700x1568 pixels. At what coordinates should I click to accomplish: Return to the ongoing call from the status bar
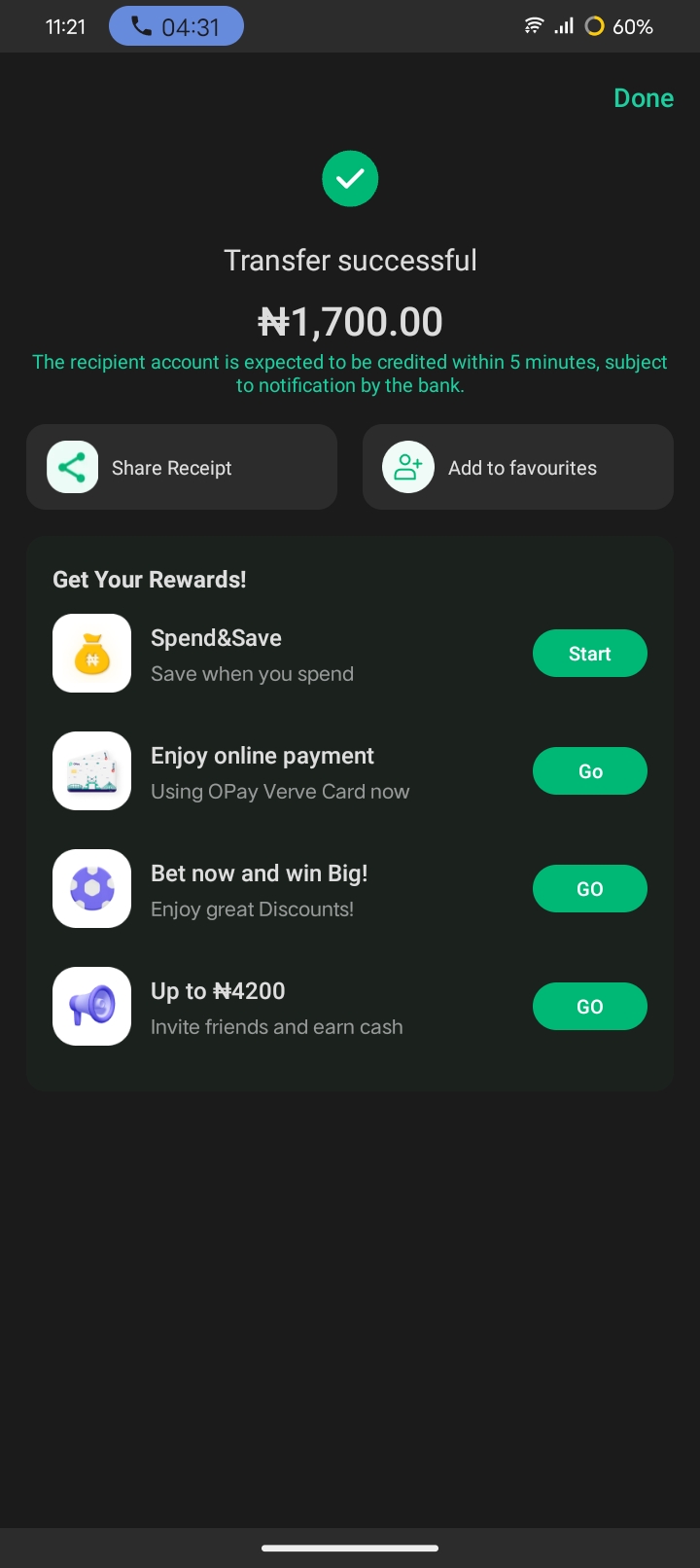click(x=176, y=26)
